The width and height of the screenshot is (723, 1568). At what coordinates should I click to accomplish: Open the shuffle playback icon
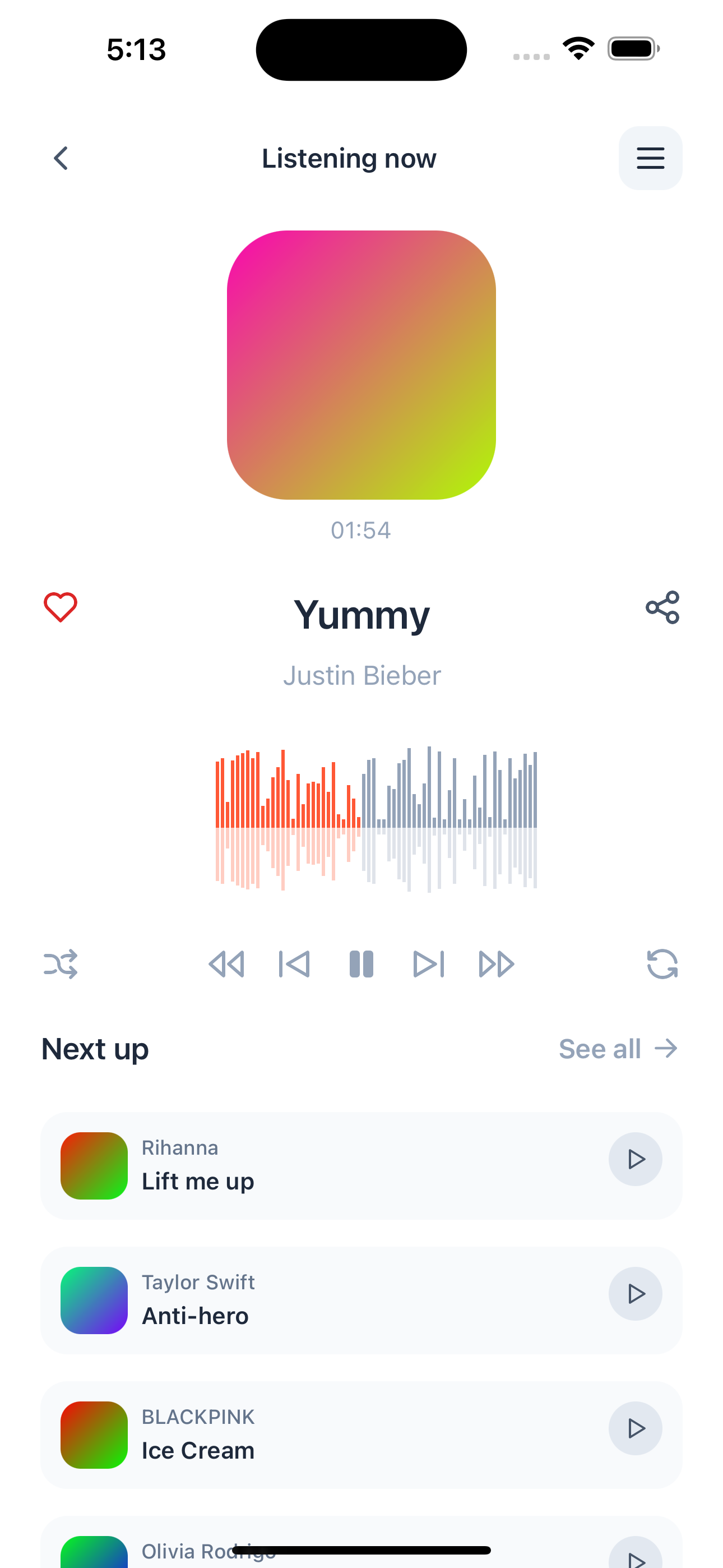click(x=61, y=963)
